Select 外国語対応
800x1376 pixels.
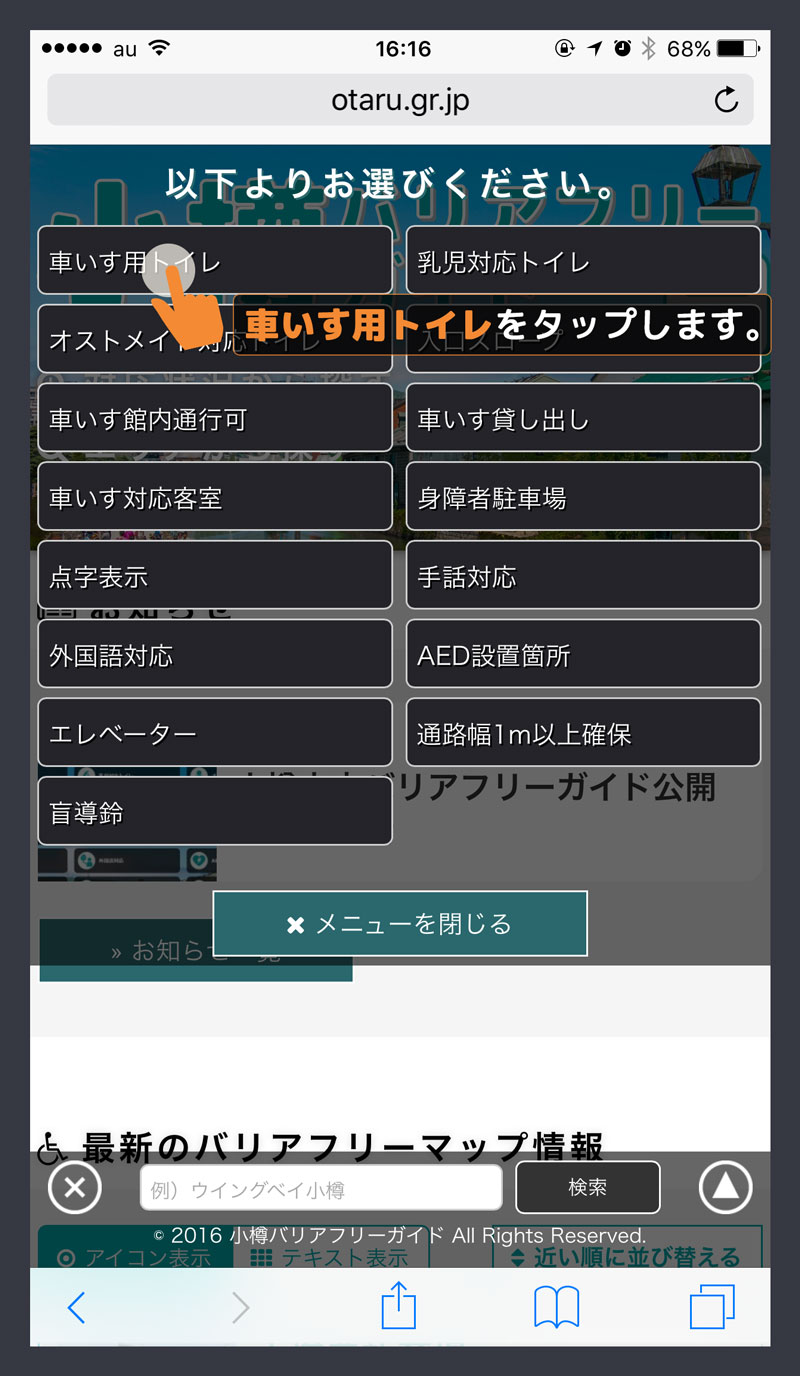tap(215, 655)
